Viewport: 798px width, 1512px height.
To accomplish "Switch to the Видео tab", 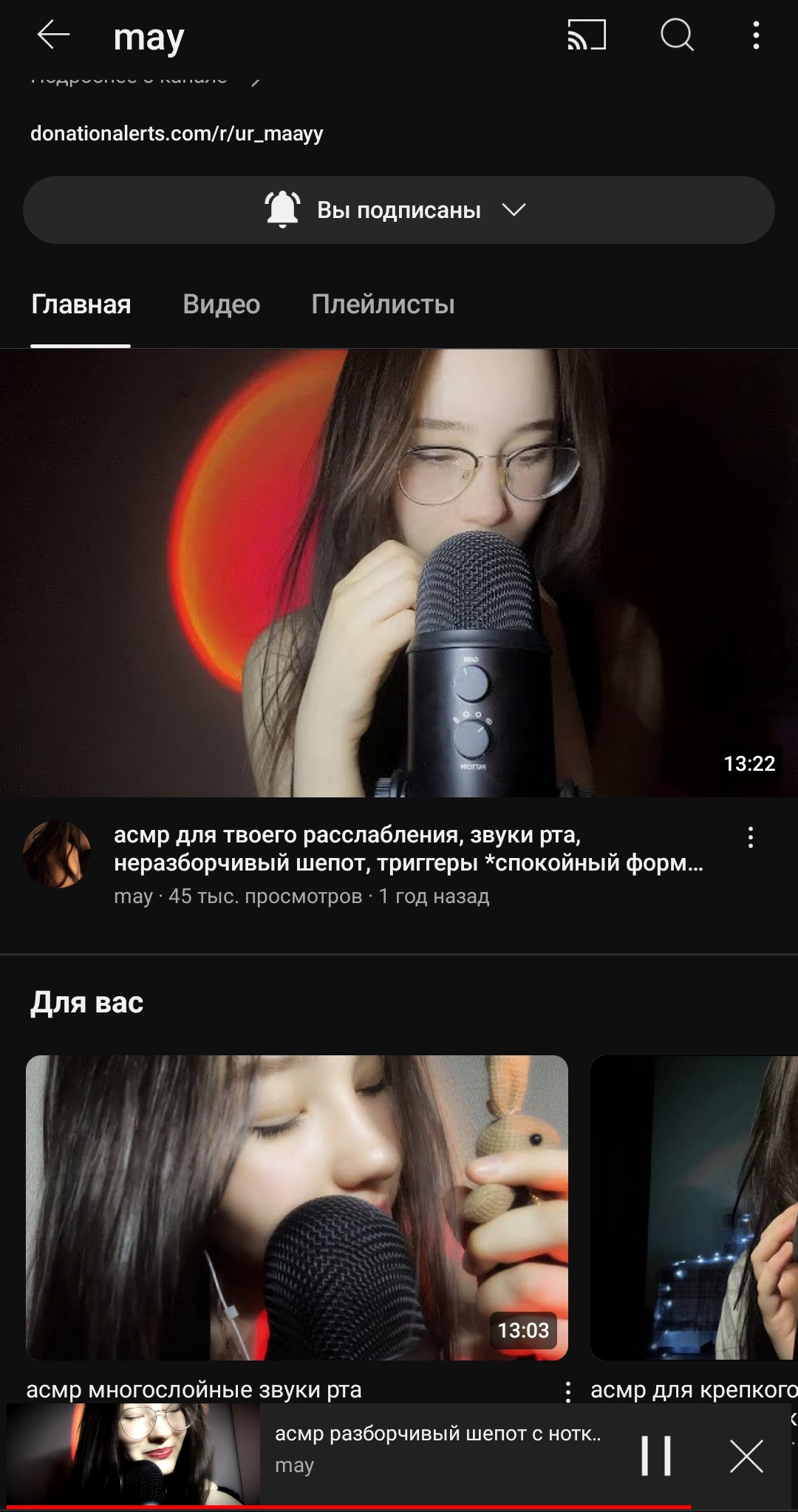I will point(222,304).
